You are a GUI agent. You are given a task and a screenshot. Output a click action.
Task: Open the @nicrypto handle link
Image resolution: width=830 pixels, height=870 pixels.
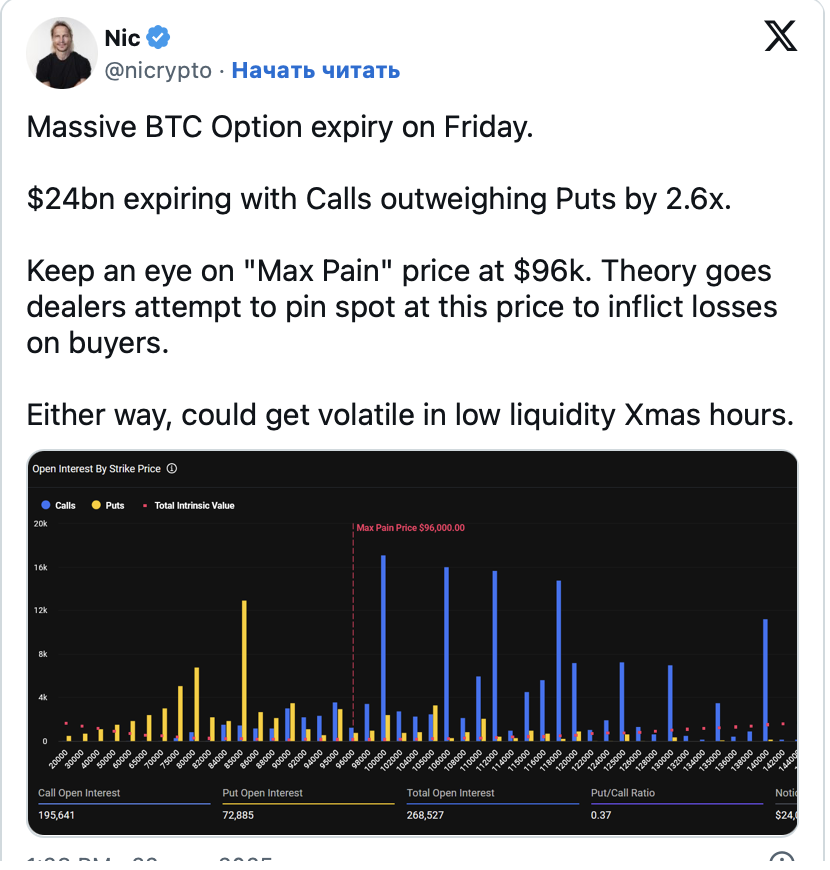158,70
